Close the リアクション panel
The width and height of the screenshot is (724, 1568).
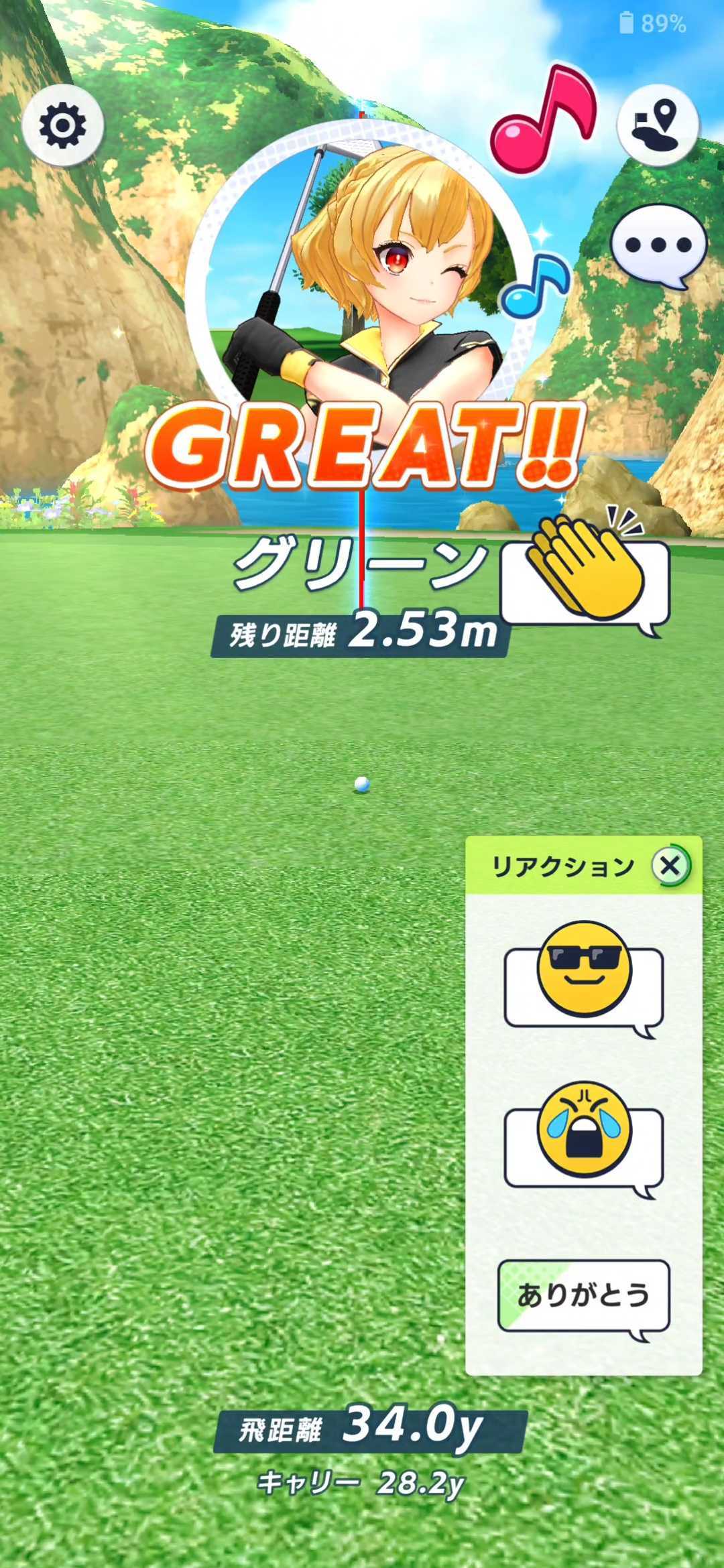(670, 866)
